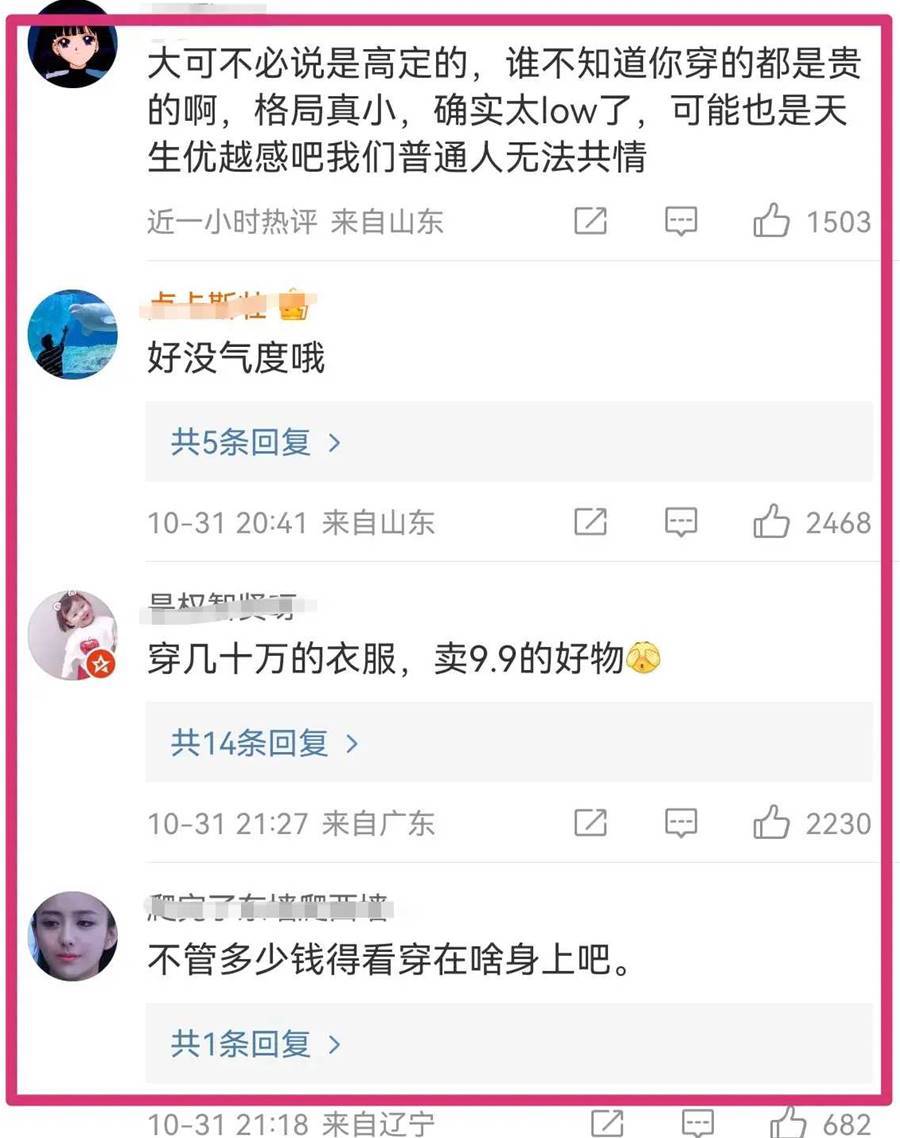900x1138 pixels.
Task: Open avatar of 好没气度哦 commenter
Action: pyautogui.click(x=72, y=336)
